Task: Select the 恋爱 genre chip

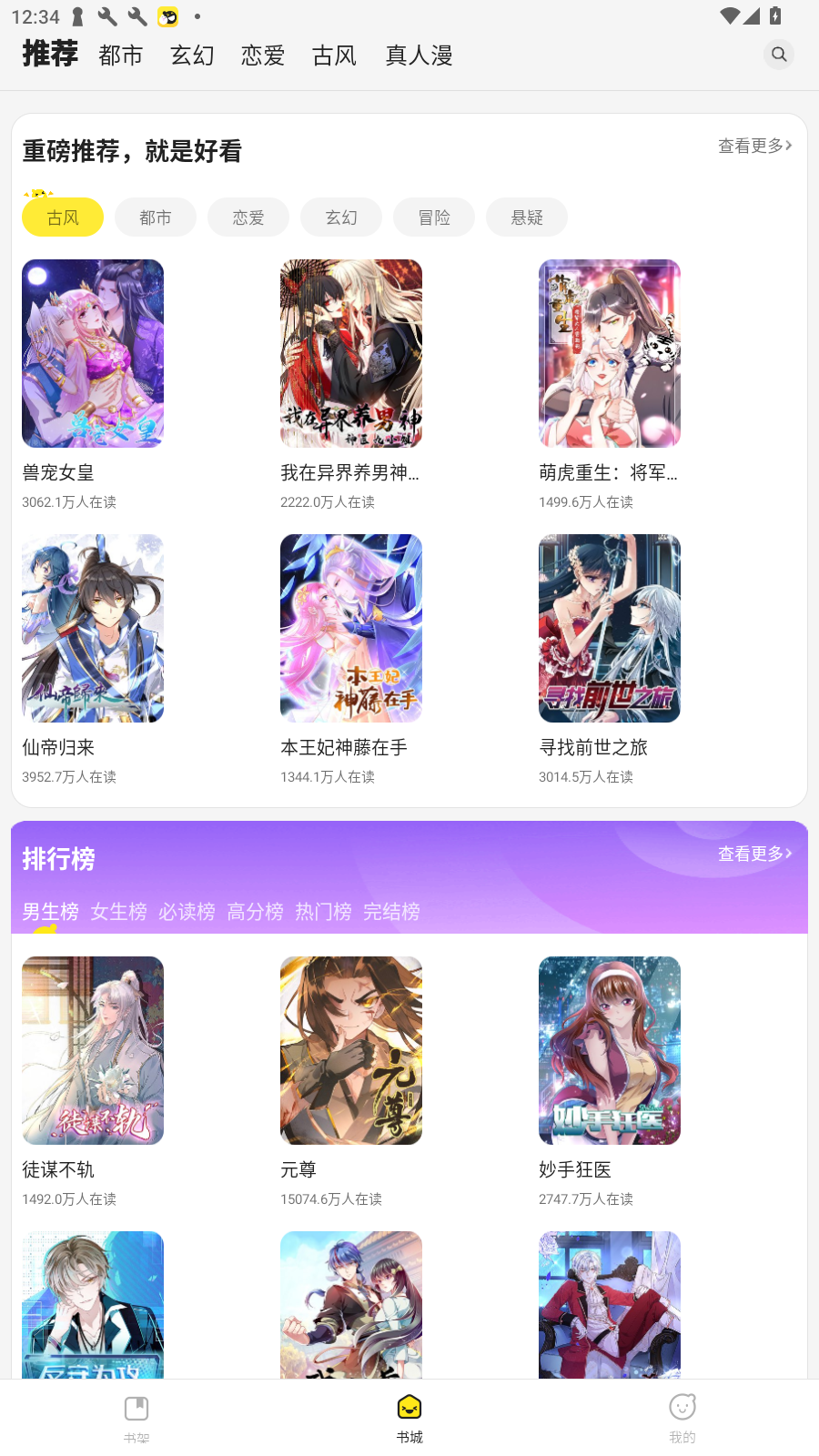Action: point(248,217)
